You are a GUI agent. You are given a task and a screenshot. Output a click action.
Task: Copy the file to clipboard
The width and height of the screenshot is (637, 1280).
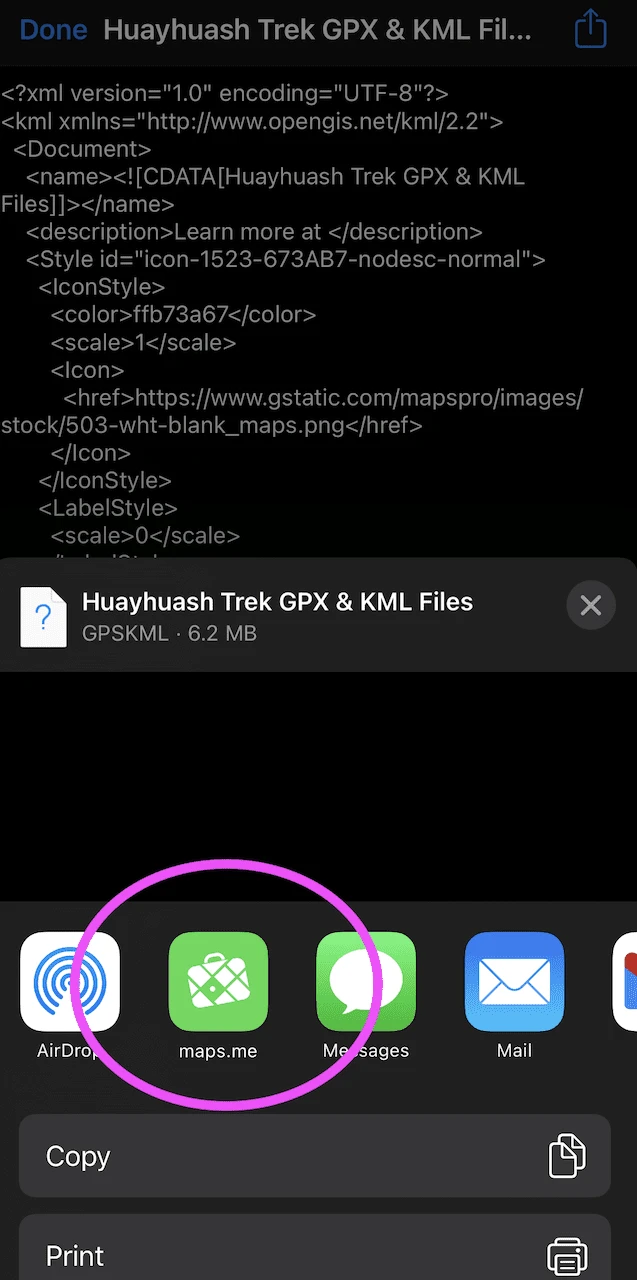click(315, 1156)
